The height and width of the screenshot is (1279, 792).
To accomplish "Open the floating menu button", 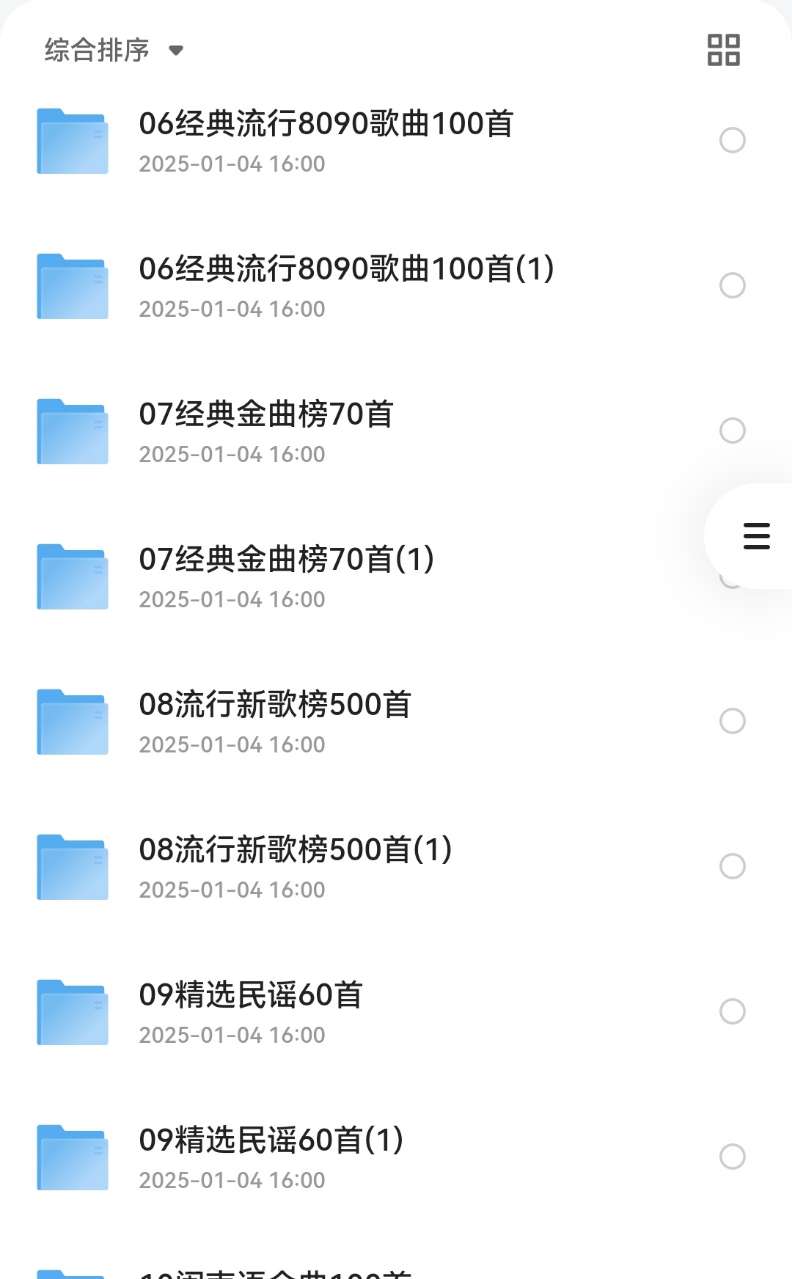I will click(756, 536).
